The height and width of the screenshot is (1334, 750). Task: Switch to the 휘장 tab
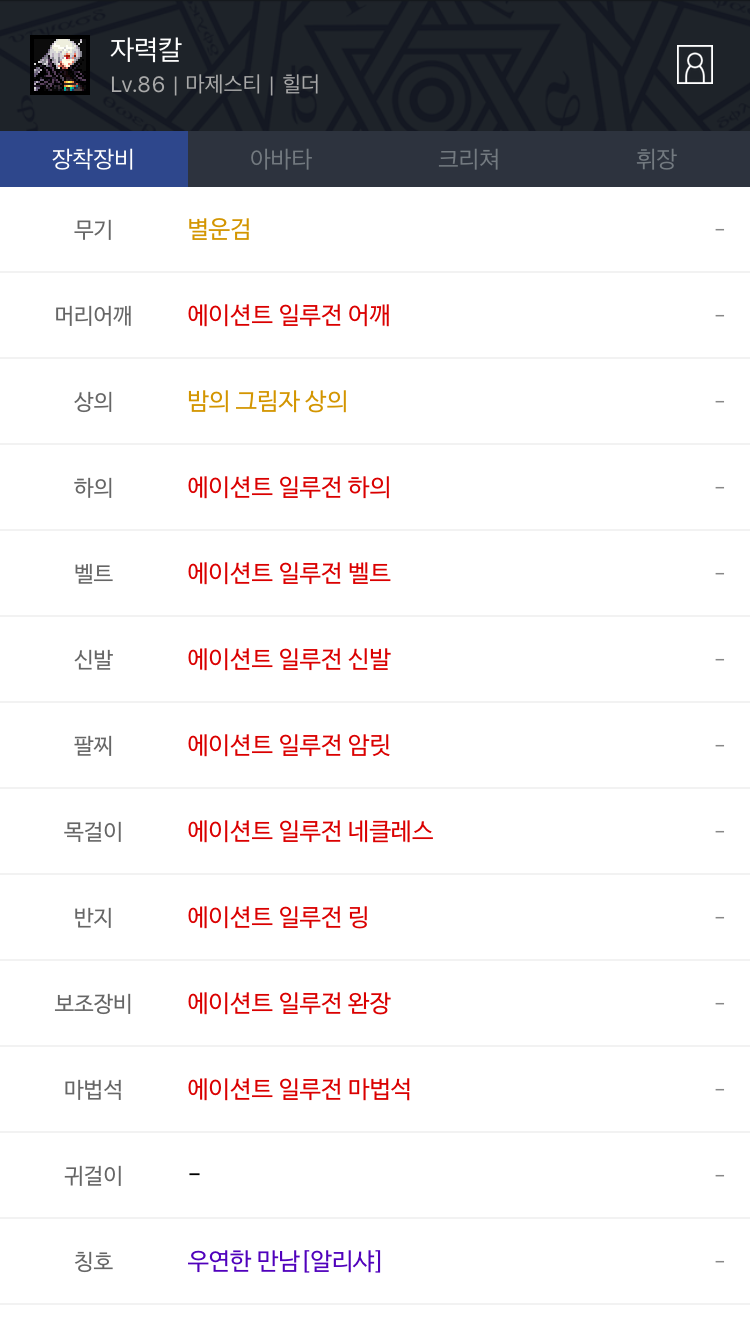tap(656, 159)
